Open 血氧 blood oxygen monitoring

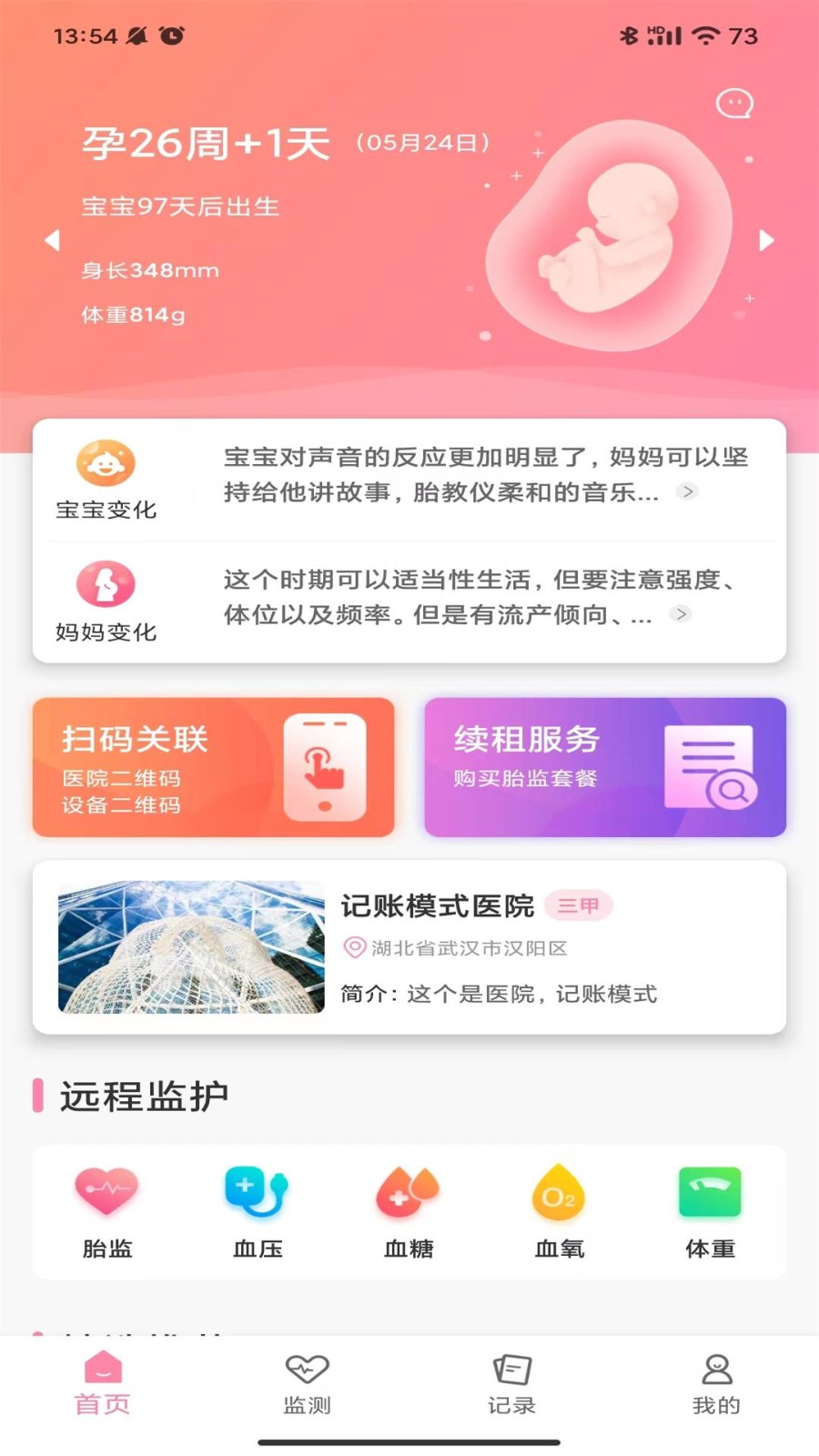pyautogui.click(x=559, y=1212)
